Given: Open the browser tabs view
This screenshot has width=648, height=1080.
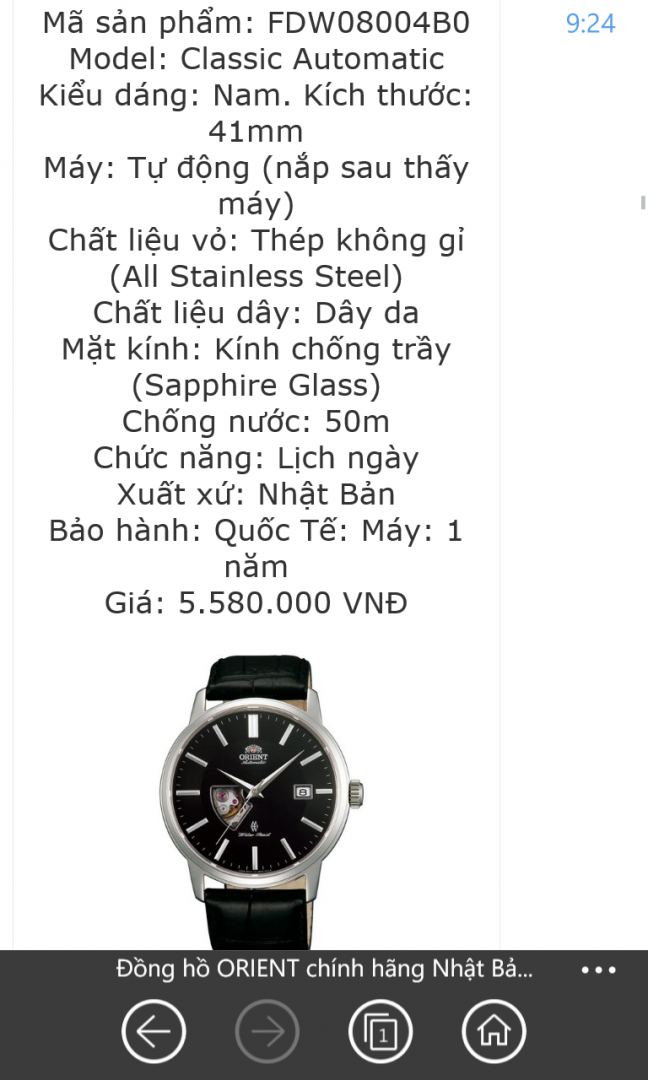Looking at the screenshot, I should tap(381, 1031).
